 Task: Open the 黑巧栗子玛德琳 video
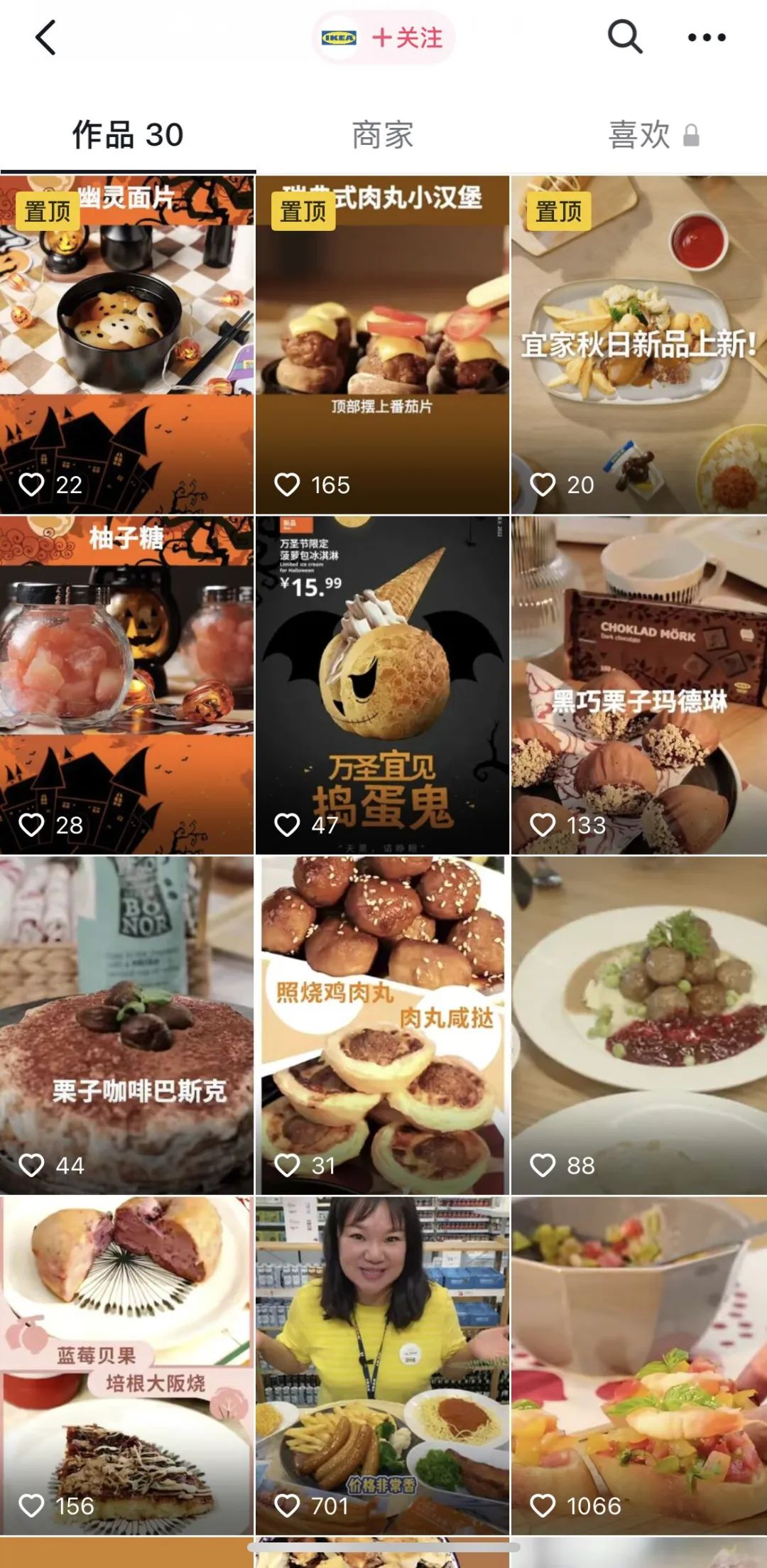(638, 685)
